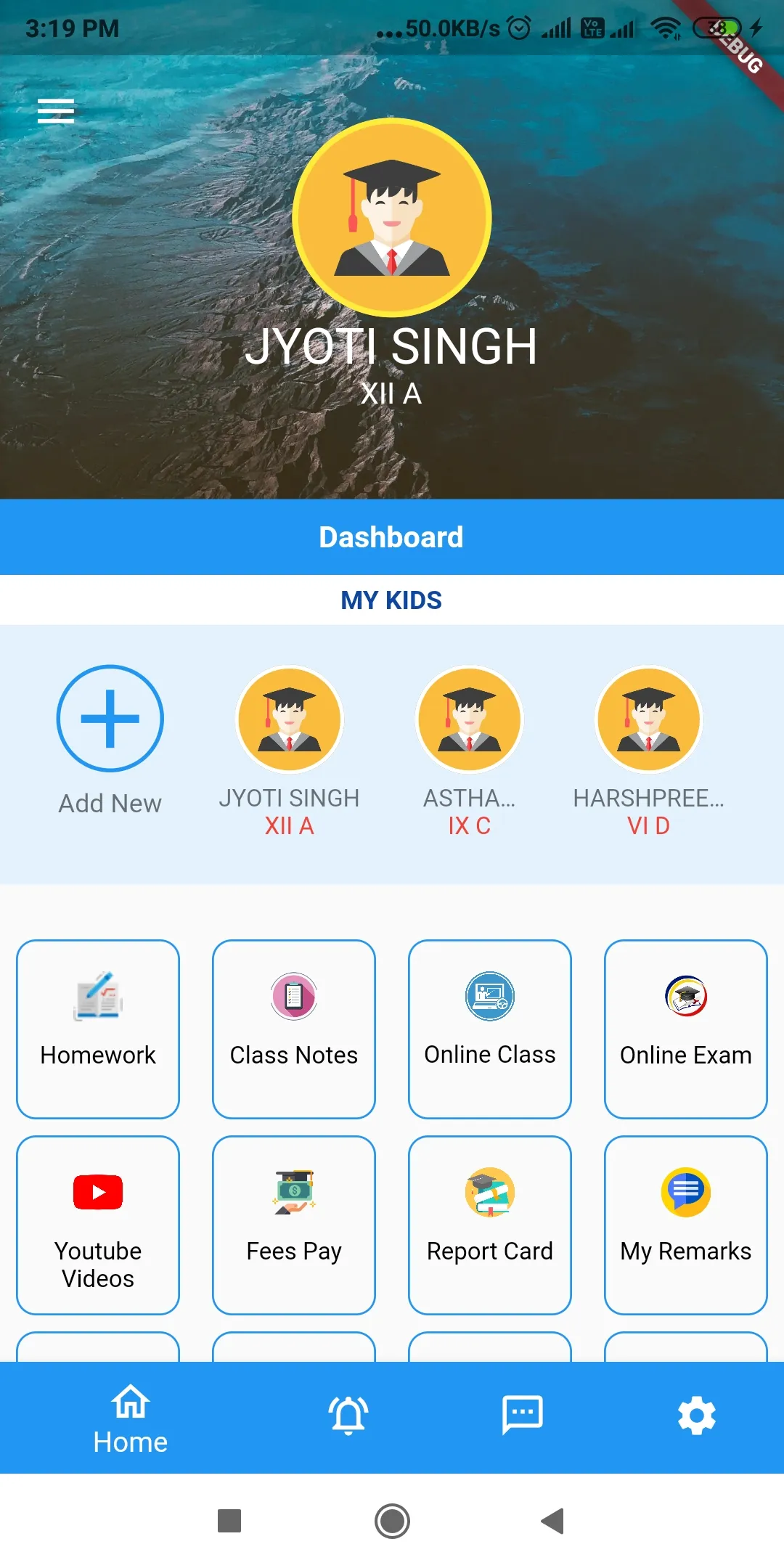
Task: Open the settings gear in bottom bar
Action: point(695,1413)
